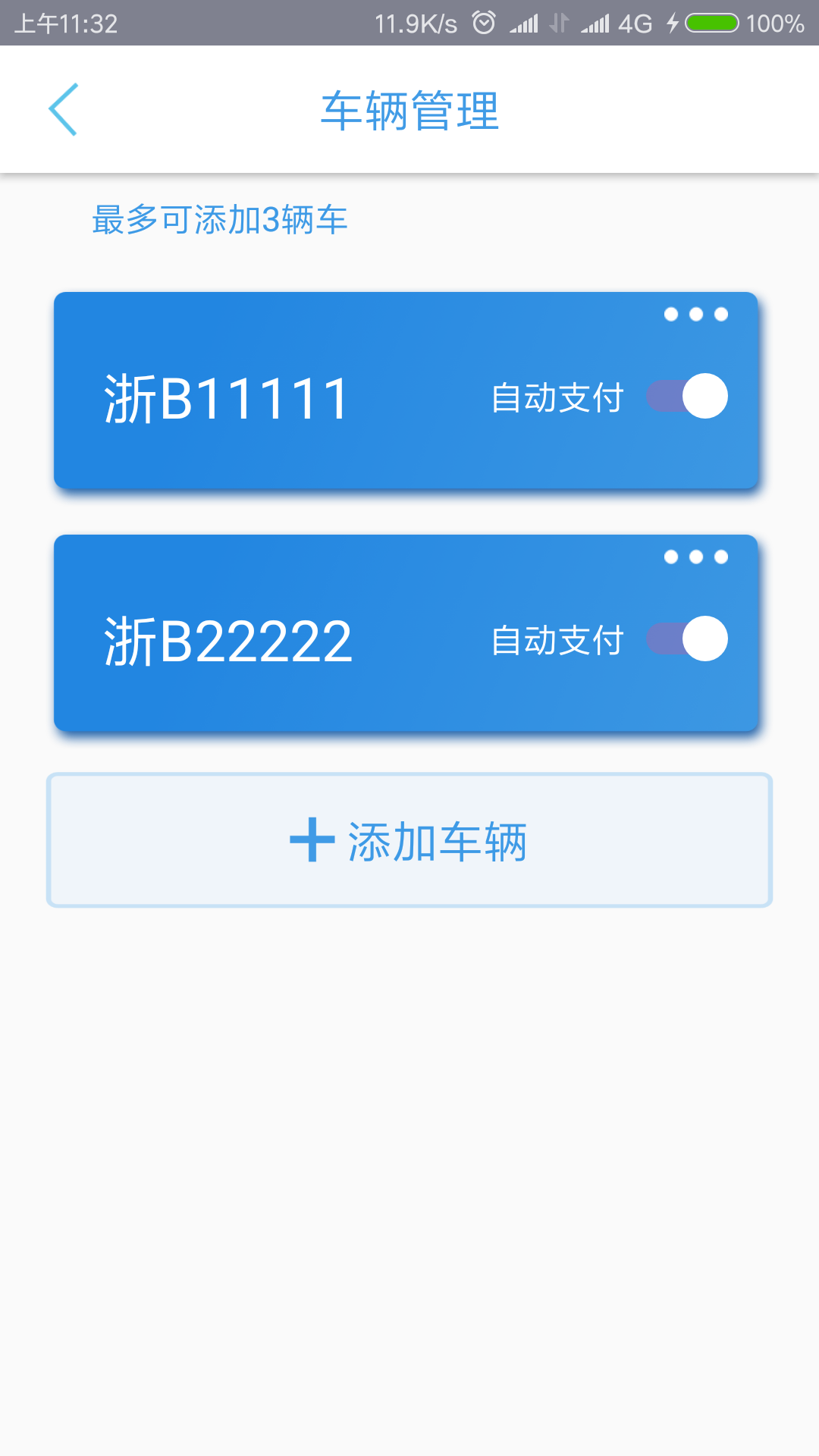Viewport: 819px width, 1456px height.
Task: Open the options menu on 浙B11111 card
Action: (x=695, y=314)
